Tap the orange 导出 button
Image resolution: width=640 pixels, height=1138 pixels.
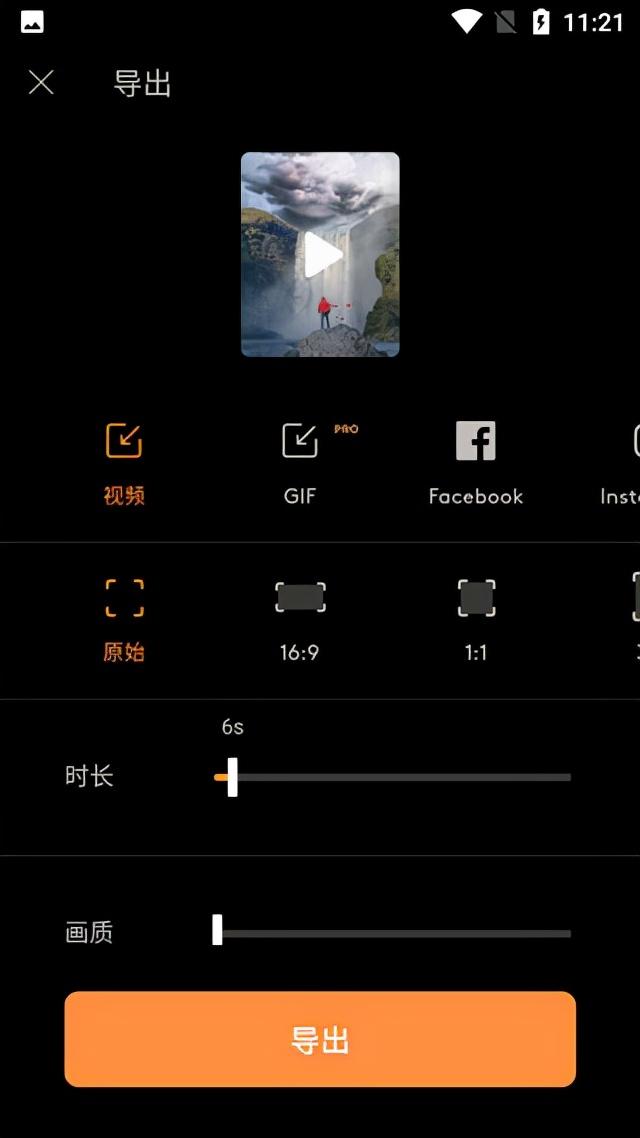320,1040
